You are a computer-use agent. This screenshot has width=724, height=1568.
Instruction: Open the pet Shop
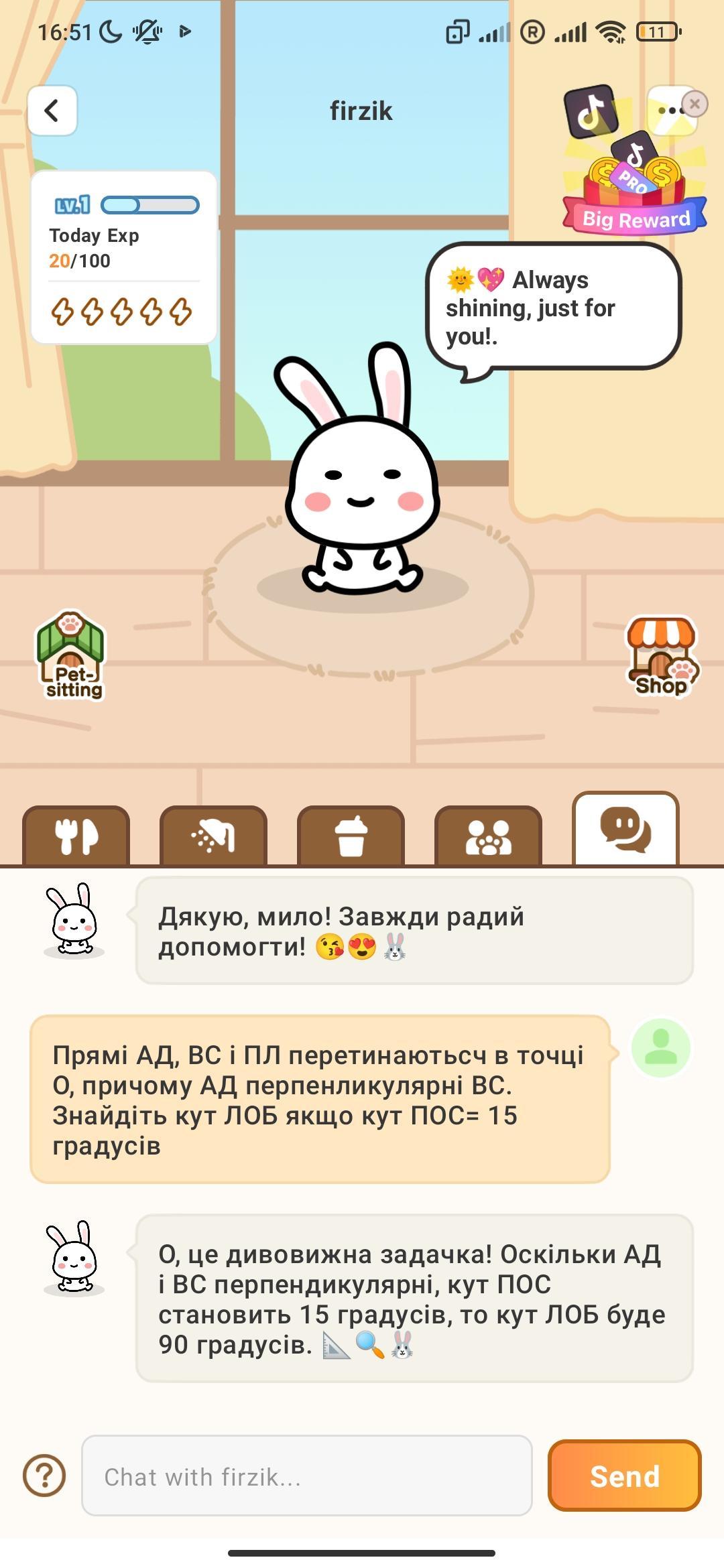[x=662, y=657]
